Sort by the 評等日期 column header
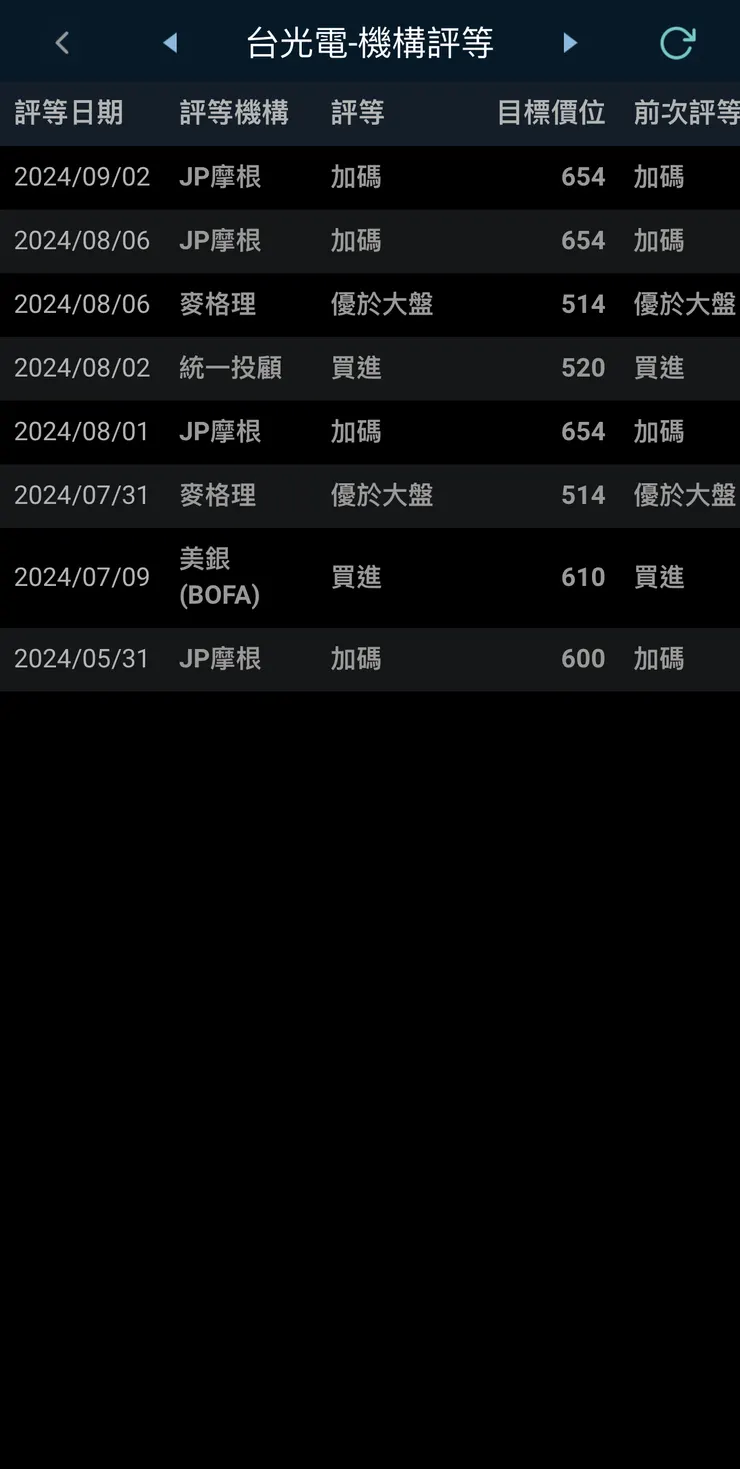Viewport: 740px width, 1469px height. [67, 113]
